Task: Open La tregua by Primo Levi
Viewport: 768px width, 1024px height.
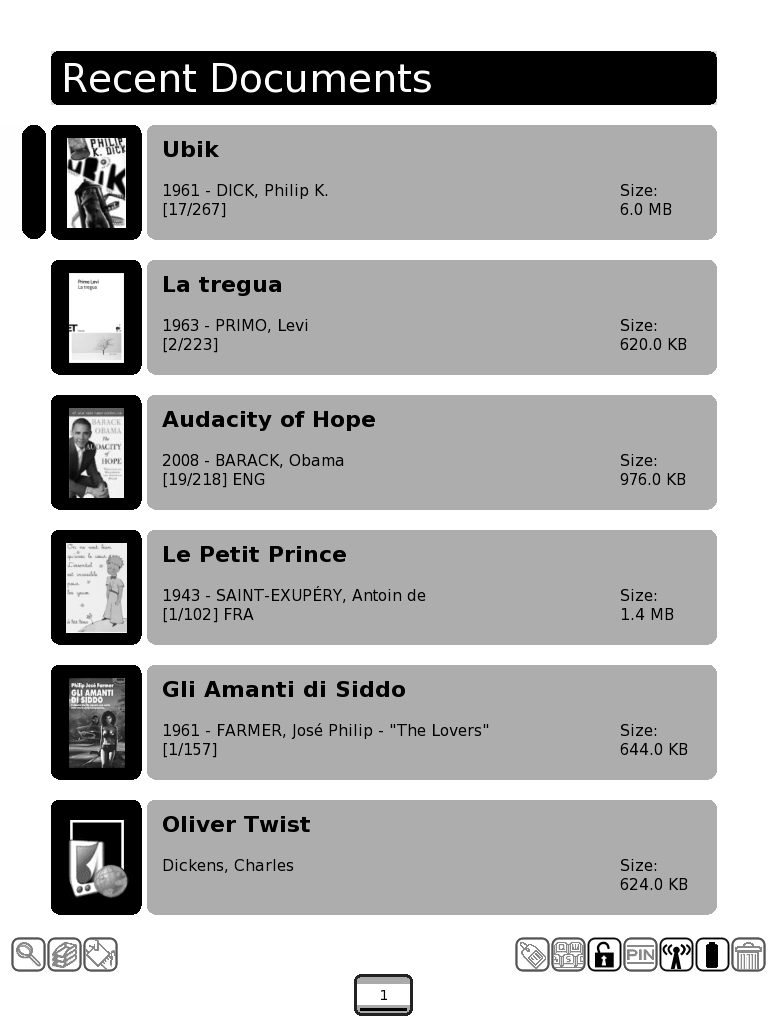Action: point(431,317)
